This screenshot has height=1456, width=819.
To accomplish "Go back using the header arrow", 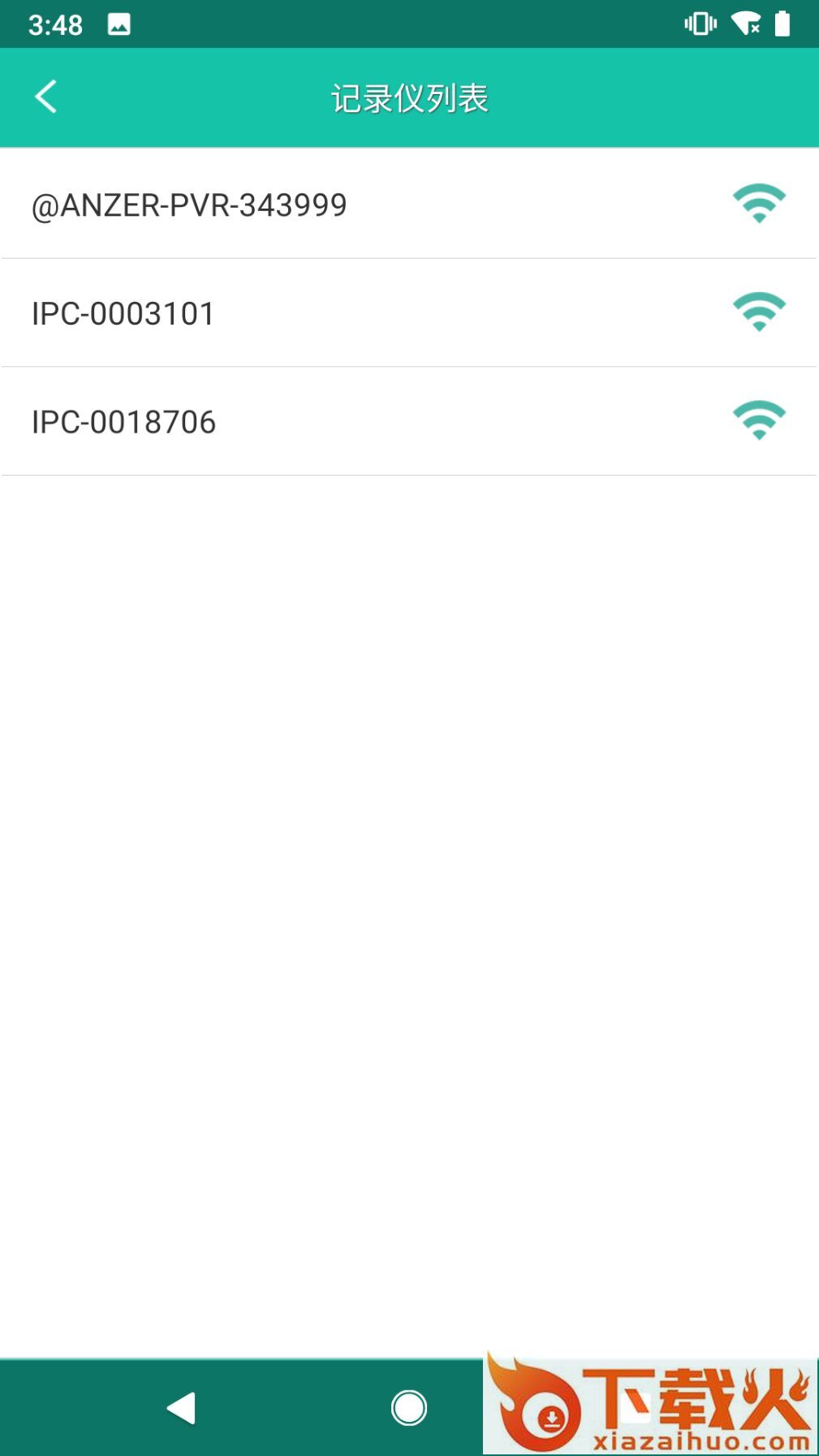I will pyautogui.click(x=46, y=97).
